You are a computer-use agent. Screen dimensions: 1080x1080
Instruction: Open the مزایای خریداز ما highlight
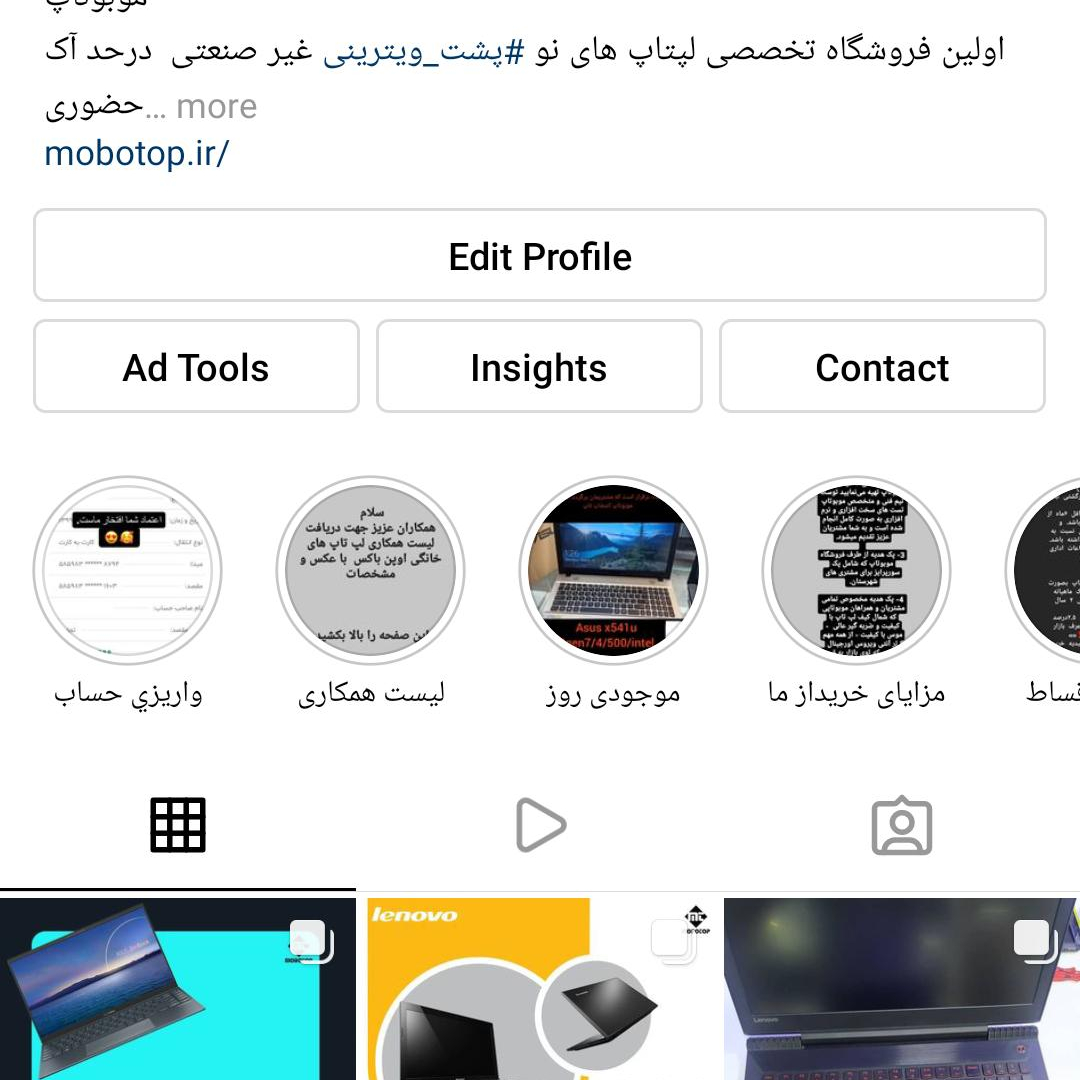click(x=856, y=570)
